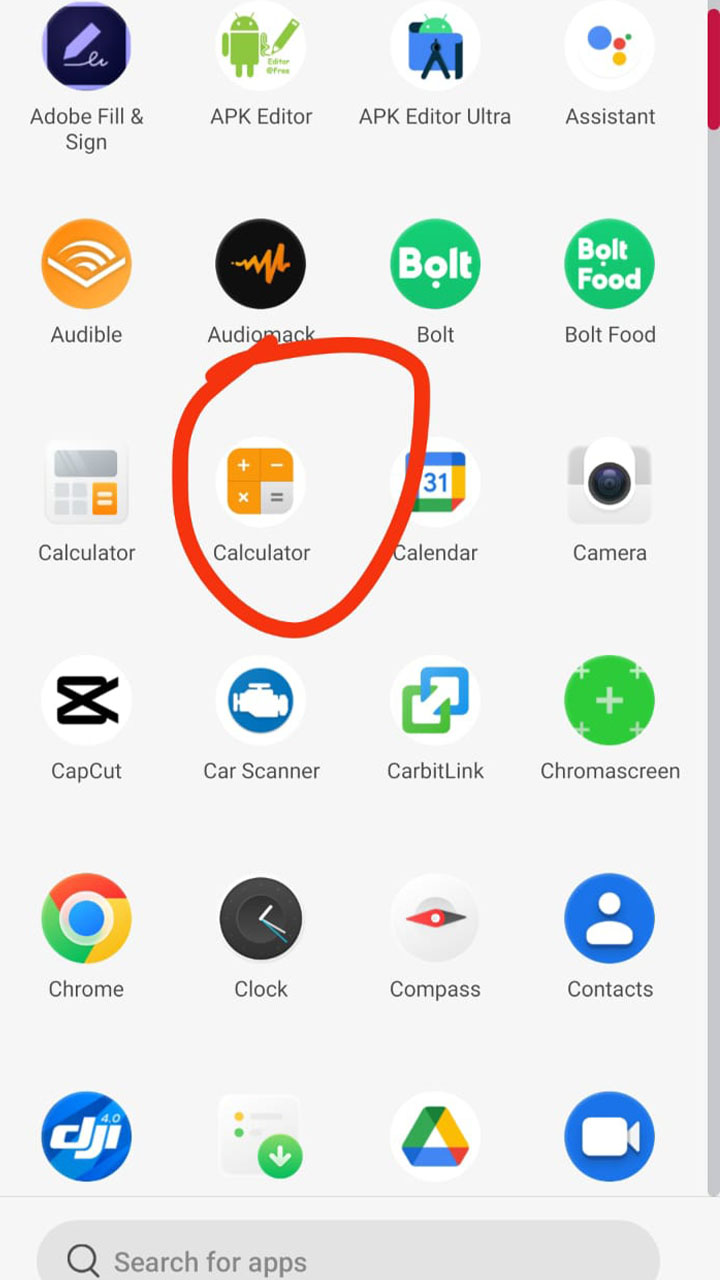Launch the APK Editor app
Viewport: 720px width, 1280px height.
click(260, 46)
